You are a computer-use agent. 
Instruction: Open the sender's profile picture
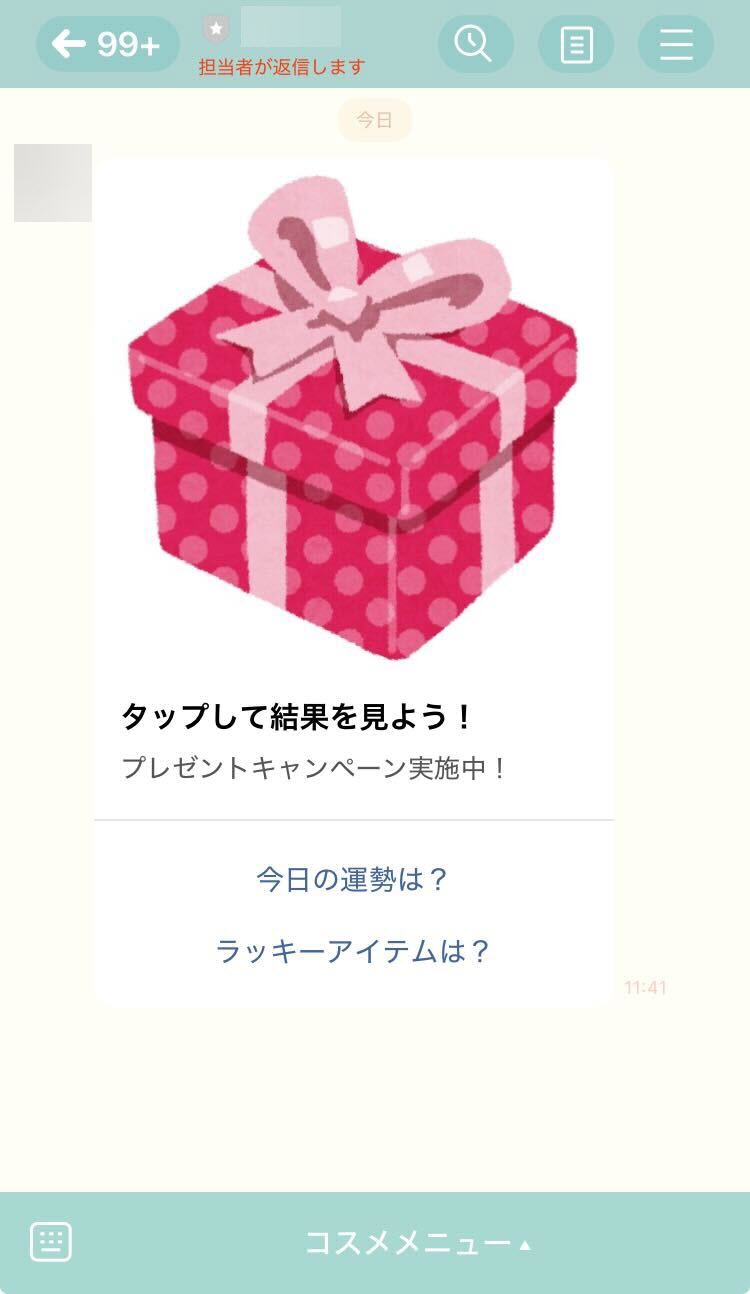click(53, 183)
